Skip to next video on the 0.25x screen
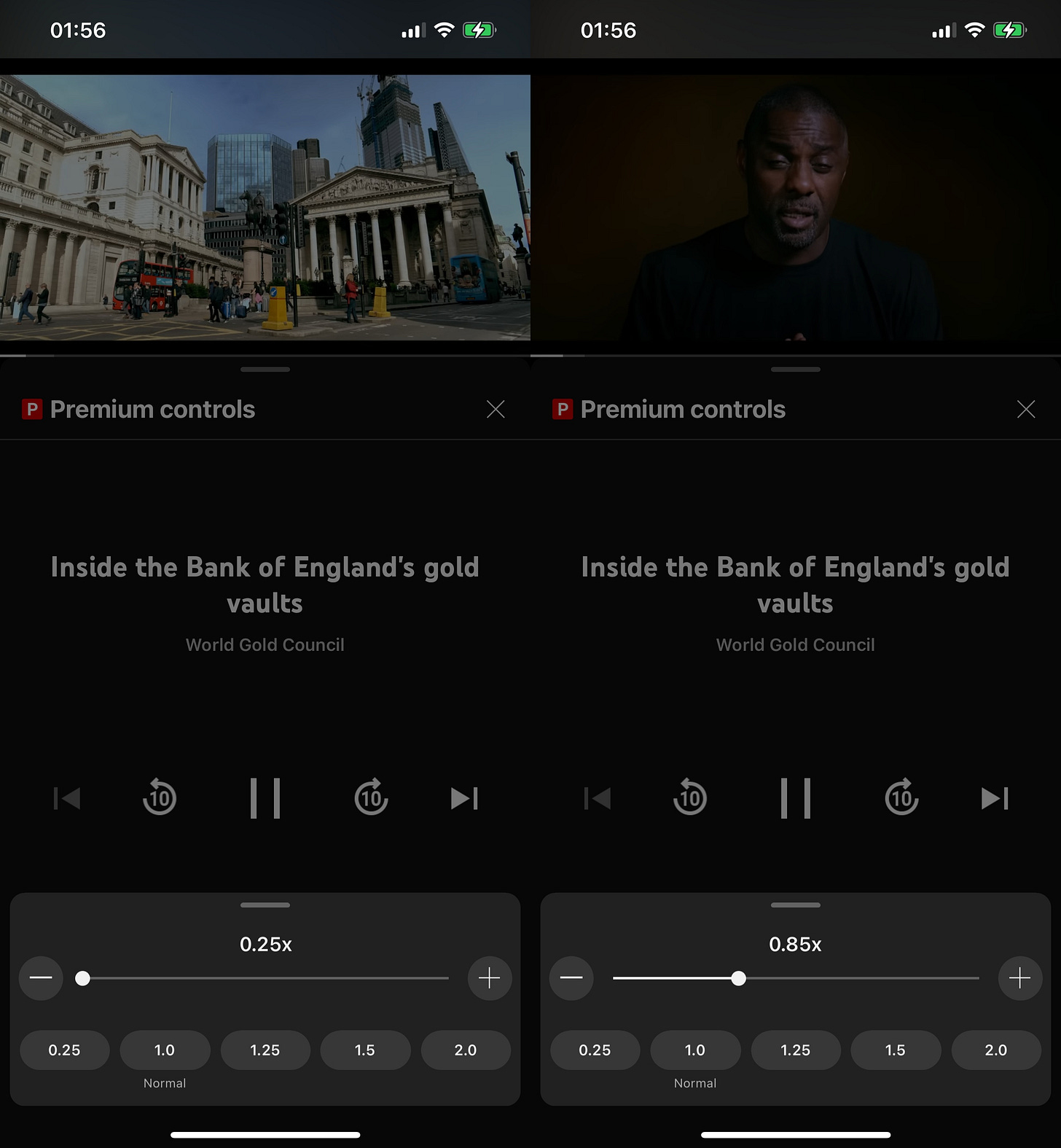The width and height of the screenshot is (1061, 1148). tap(464, 798)
